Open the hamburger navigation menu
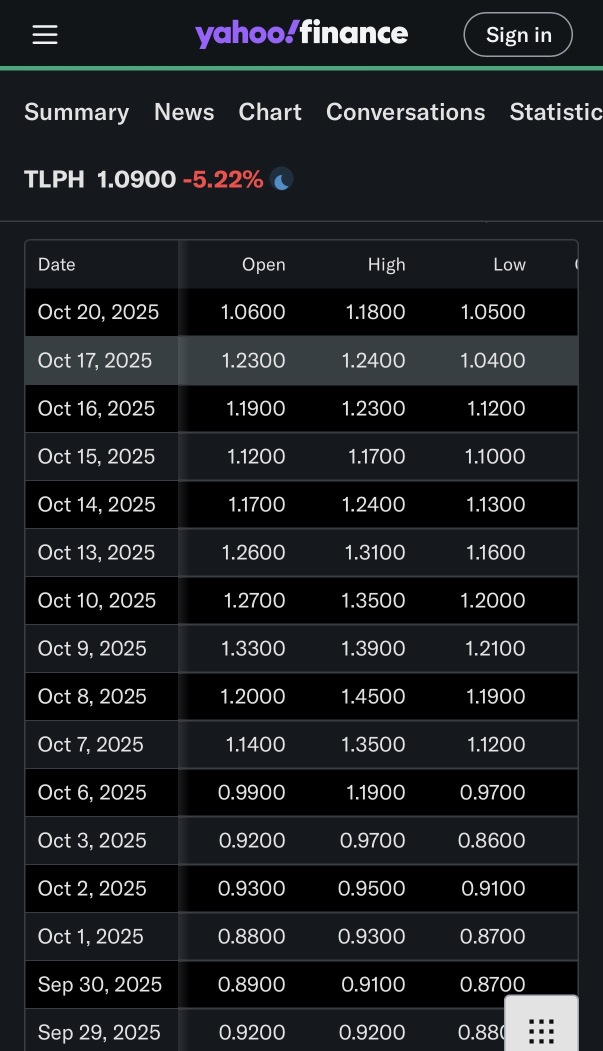 pos(45,35)
